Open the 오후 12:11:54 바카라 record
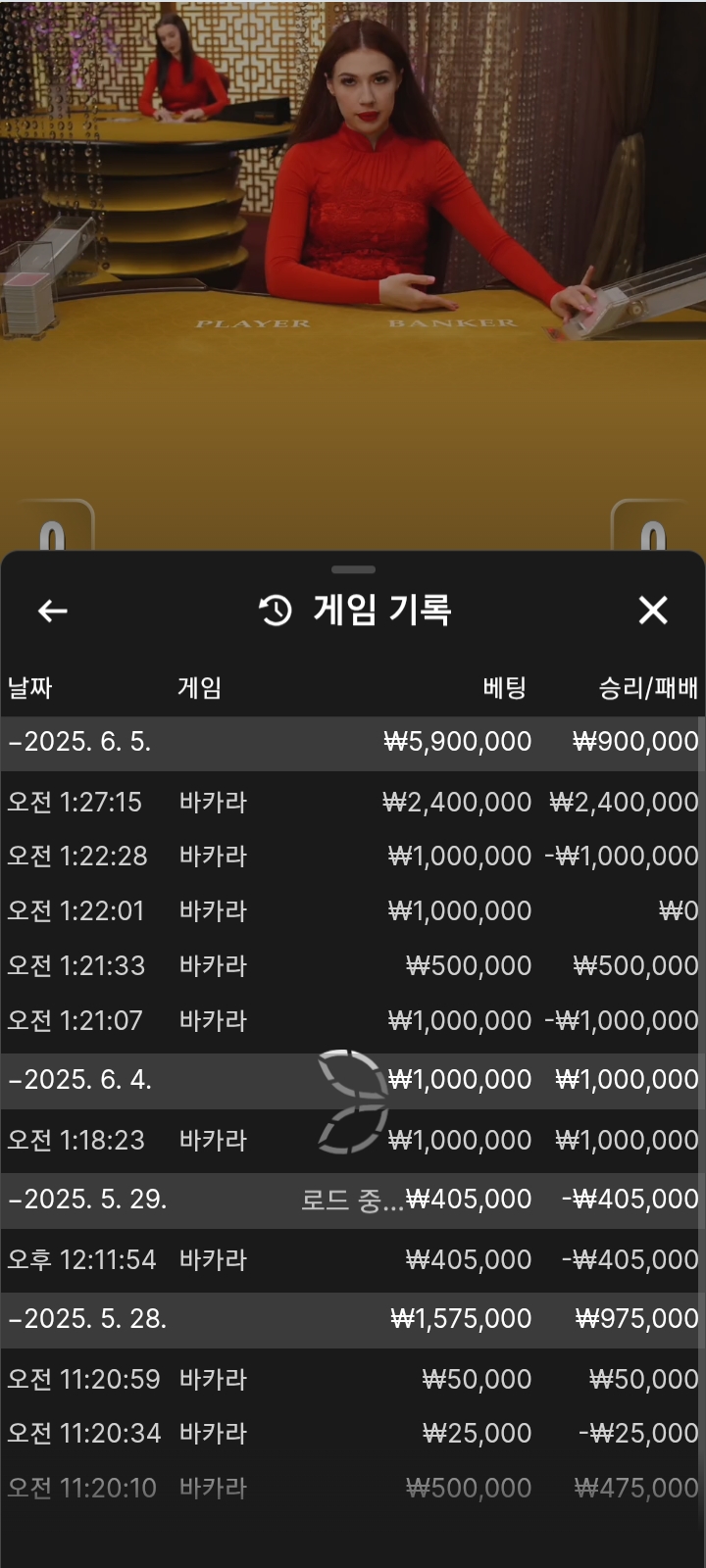This screenshot has height=1568, width=706. (352, 1260)
